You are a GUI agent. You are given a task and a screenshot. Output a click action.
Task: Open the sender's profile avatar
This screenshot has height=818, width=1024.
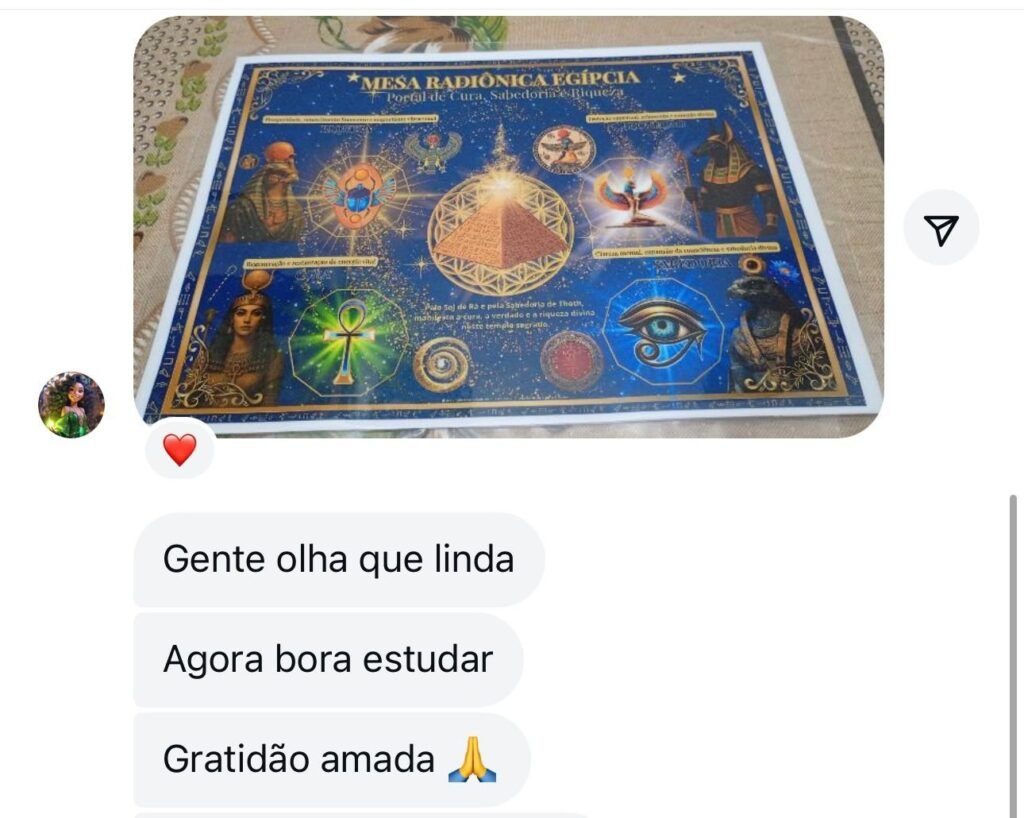(x=71, y=405)
